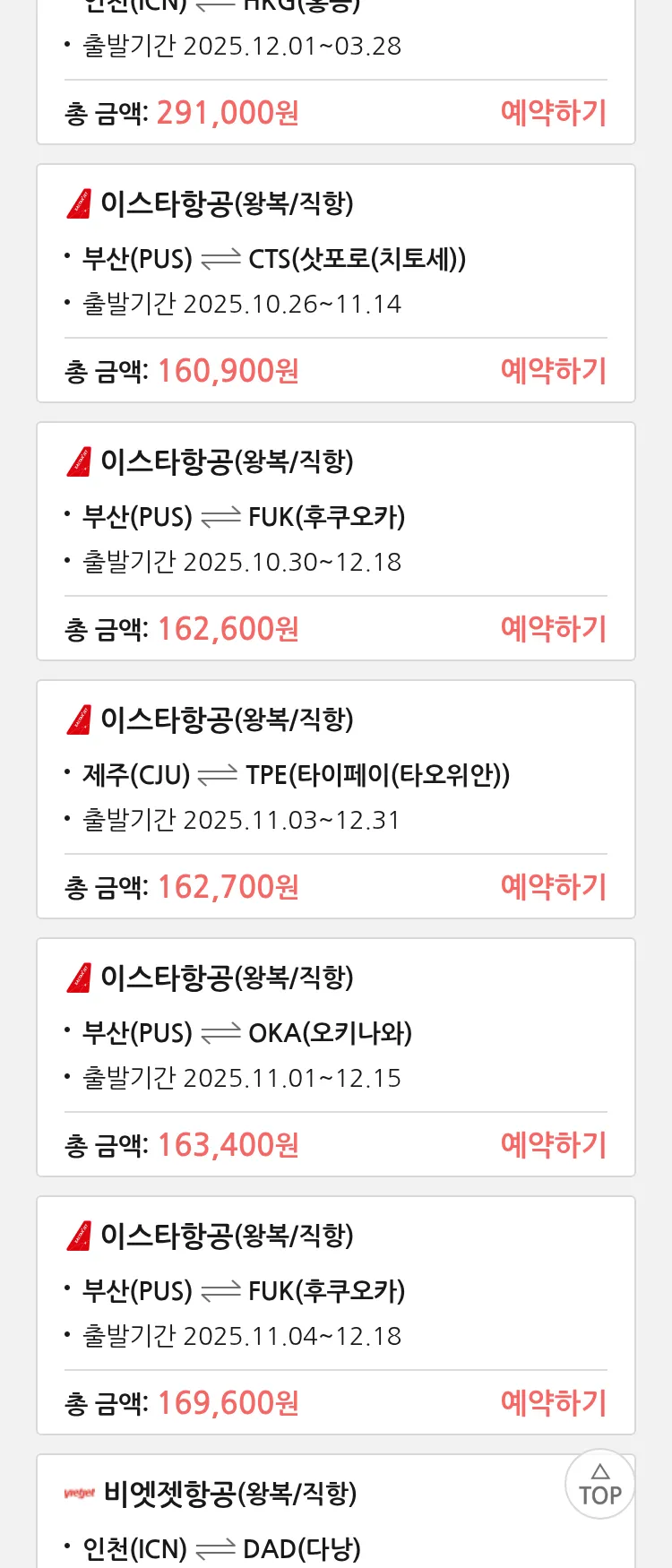This screenshot has height=1568, width=672.
Task: Tap 예약하기 for the 291,000원 Hong Kong flight
Action: 553,113
